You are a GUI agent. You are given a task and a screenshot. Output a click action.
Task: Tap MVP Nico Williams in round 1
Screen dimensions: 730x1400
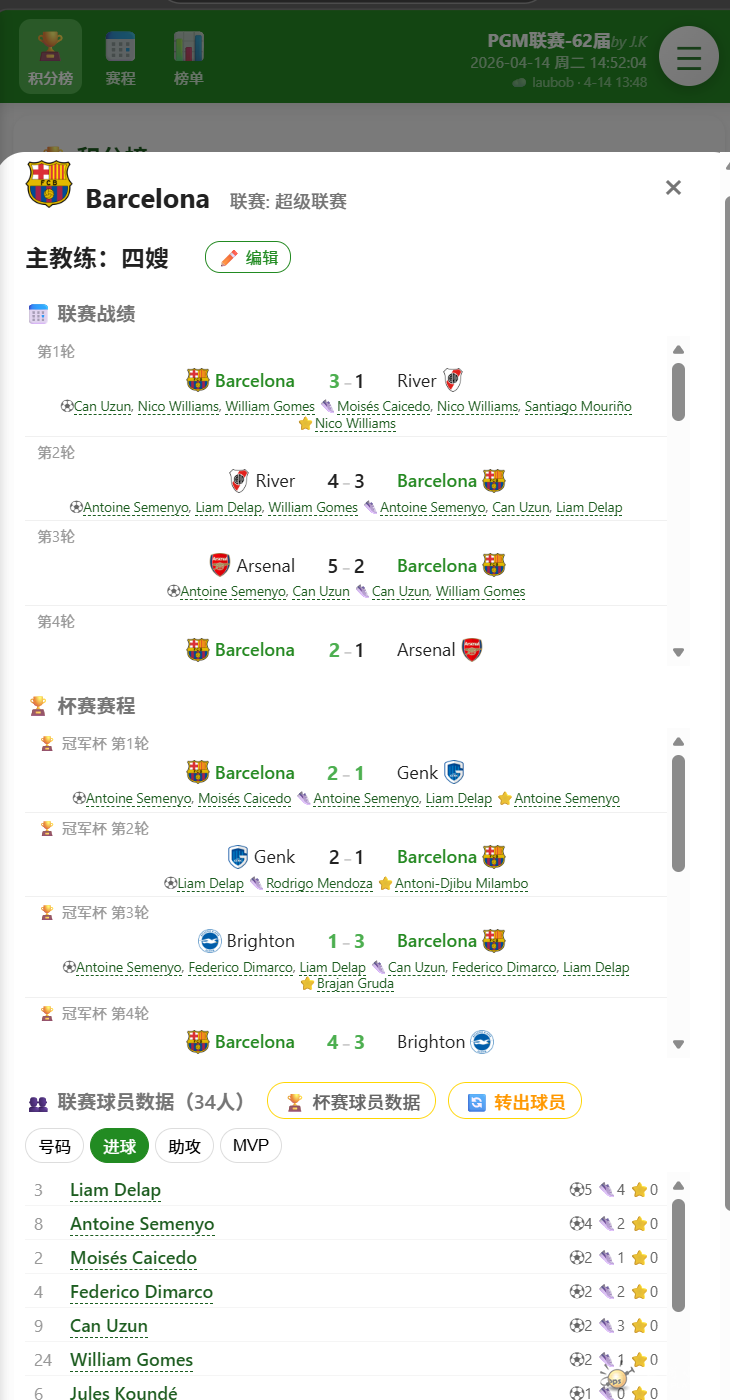[355, 424]
